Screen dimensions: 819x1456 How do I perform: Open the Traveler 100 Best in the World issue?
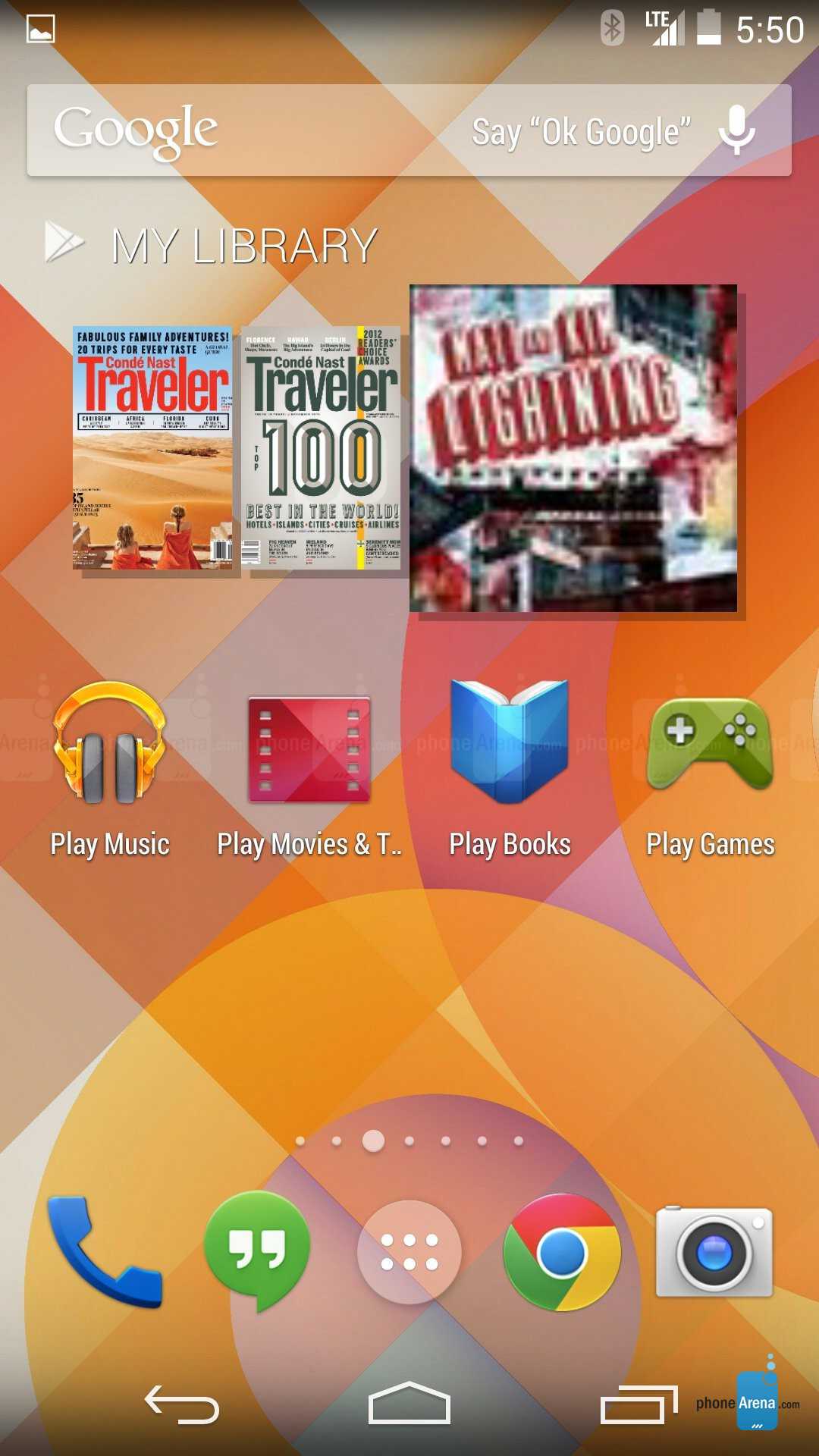(322, 447)
